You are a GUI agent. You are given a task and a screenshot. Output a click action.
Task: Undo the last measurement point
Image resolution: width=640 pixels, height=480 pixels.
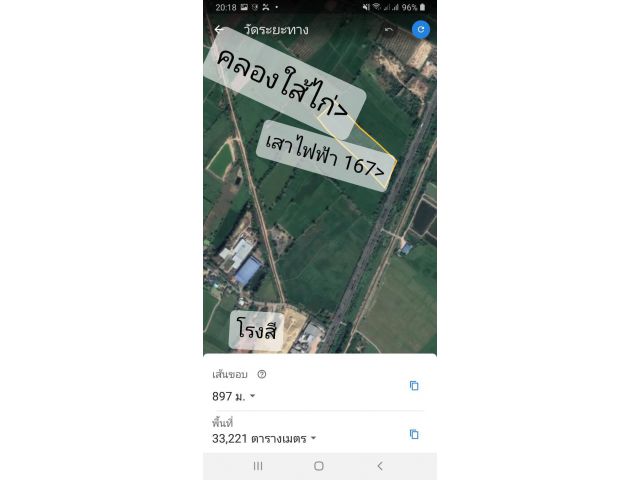pos(389,30)
